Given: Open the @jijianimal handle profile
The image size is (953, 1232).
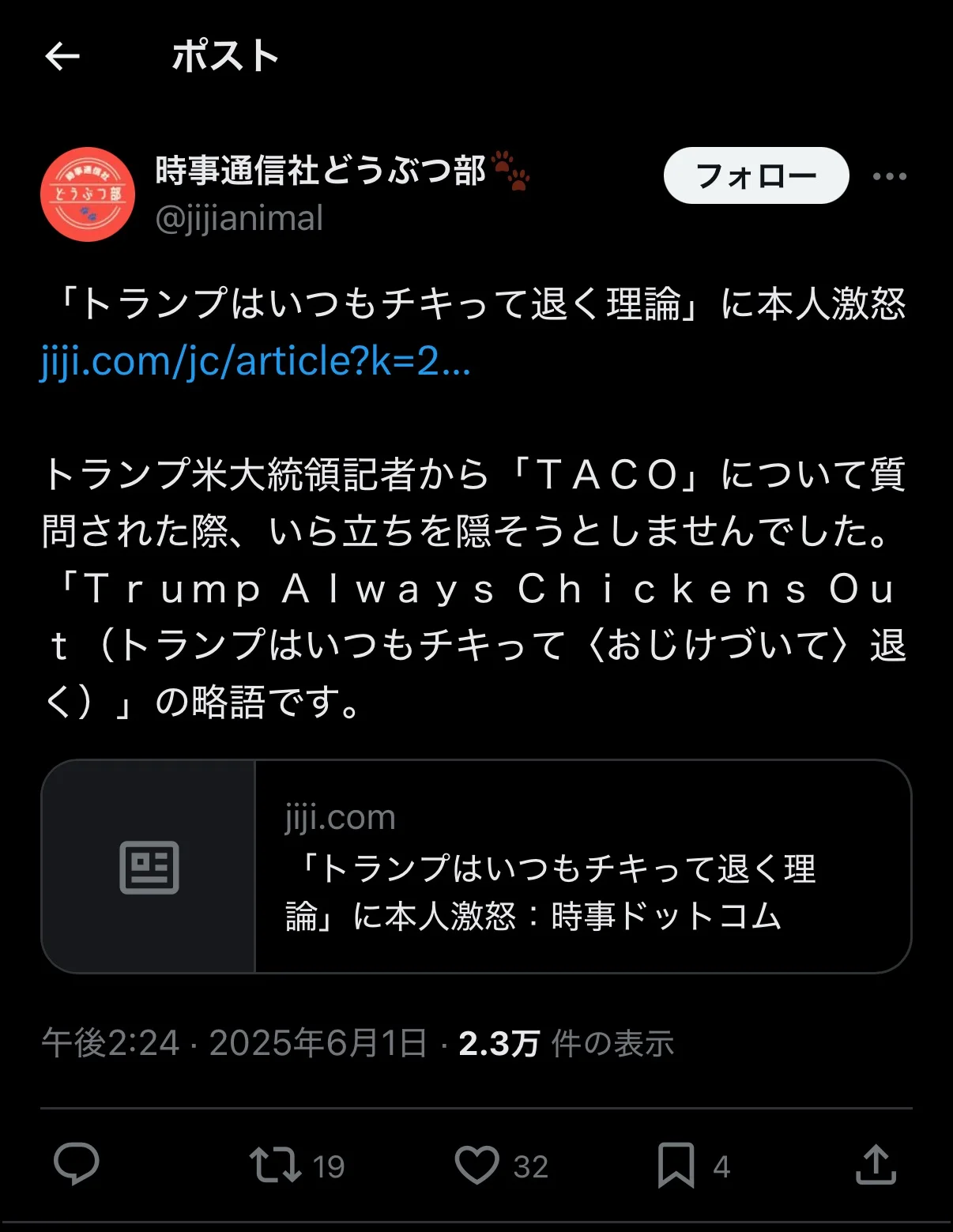Looking at the screenshot, I should pyautogui.click(x=239, y=219).
